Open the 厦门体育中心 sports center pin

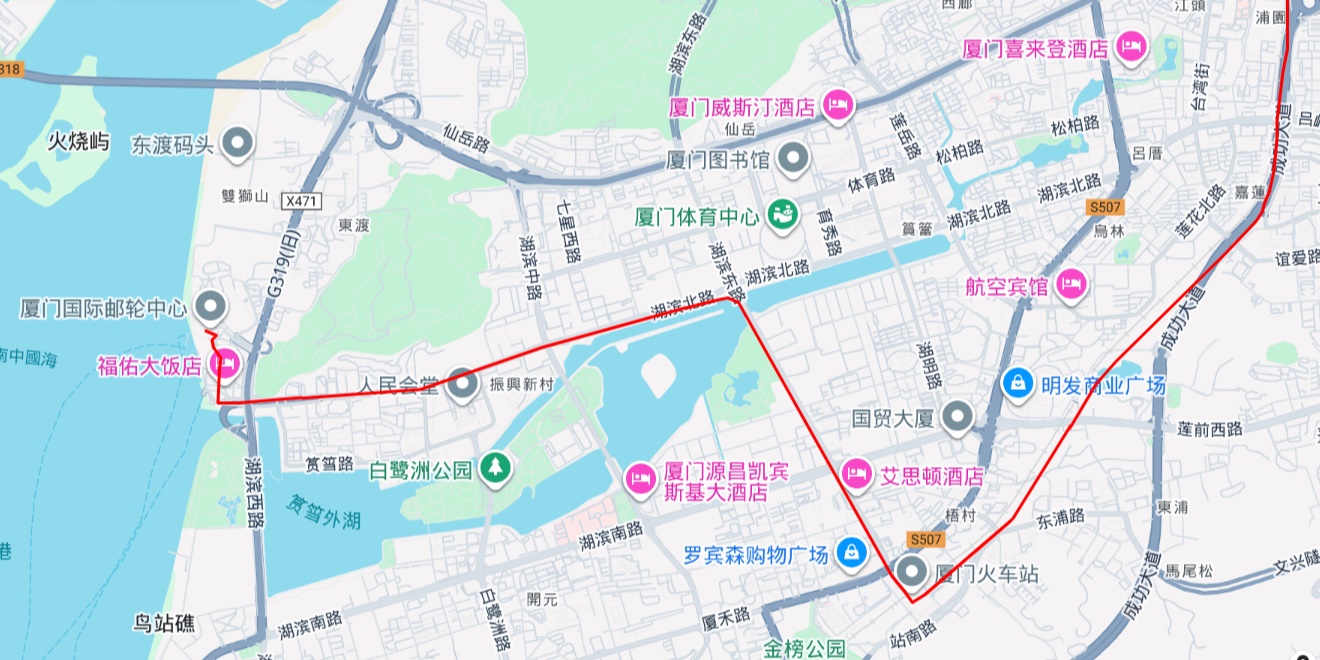point(782,214)
